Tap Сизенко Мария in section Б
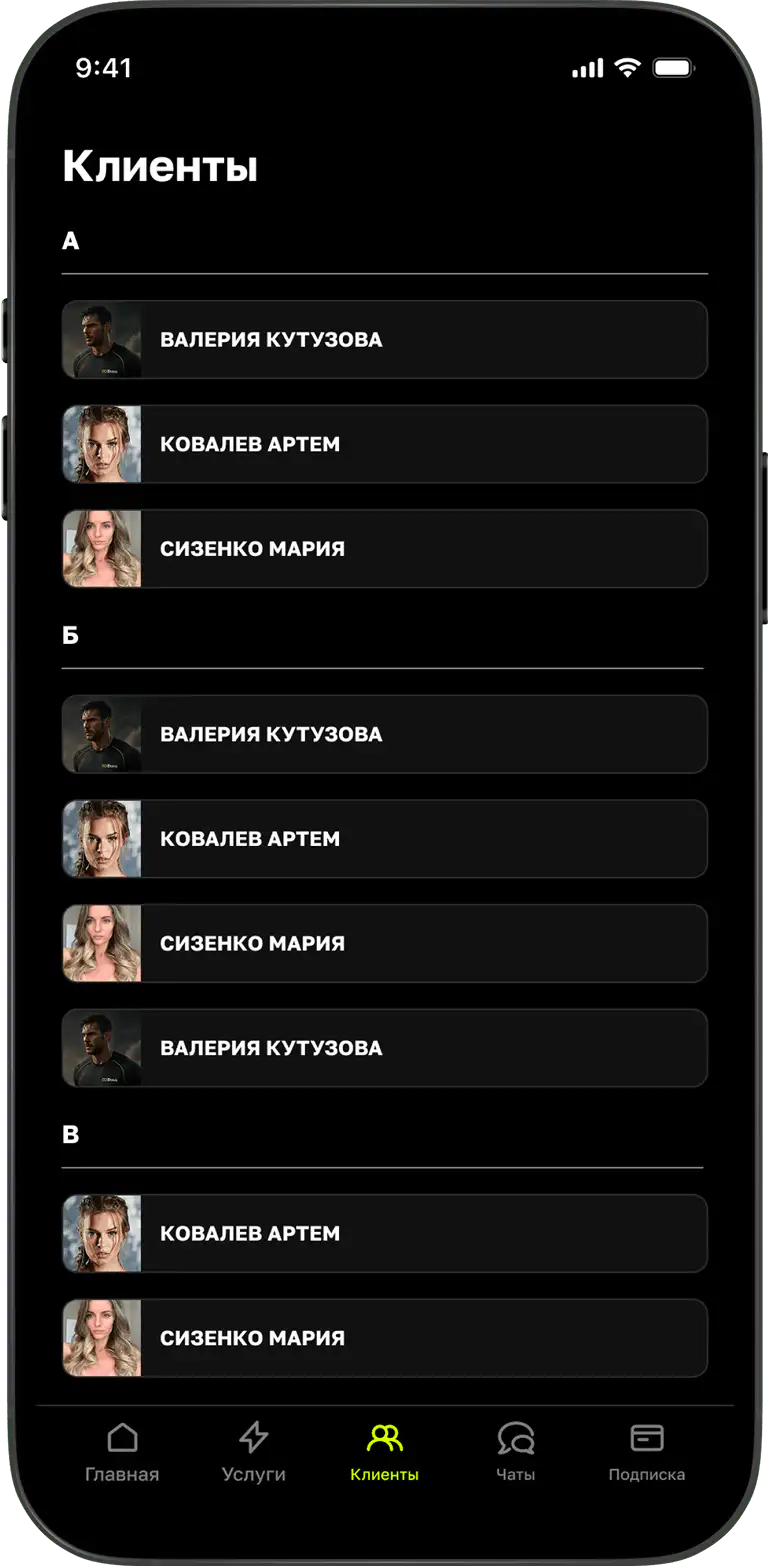 tap(384, 943)
